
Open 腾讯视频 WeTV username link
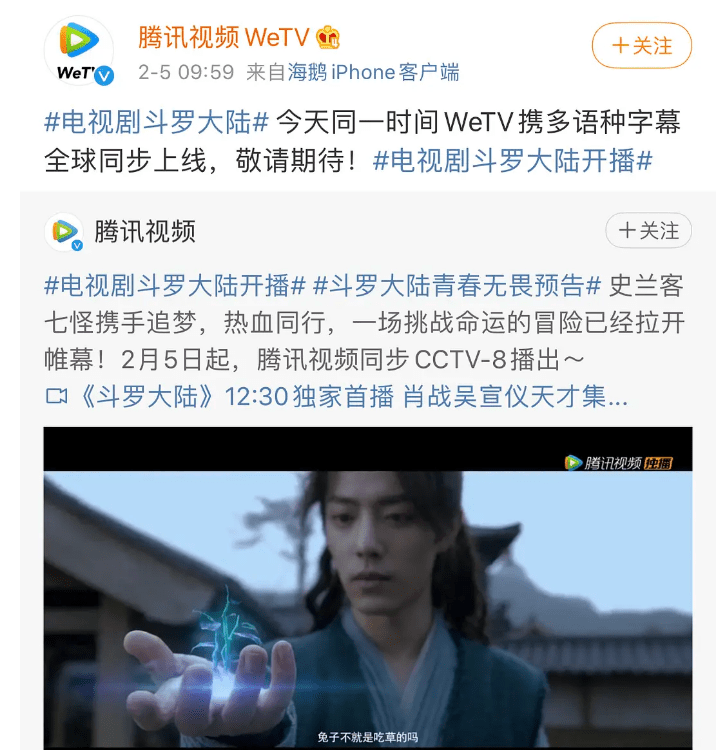[x=225, y=38]
